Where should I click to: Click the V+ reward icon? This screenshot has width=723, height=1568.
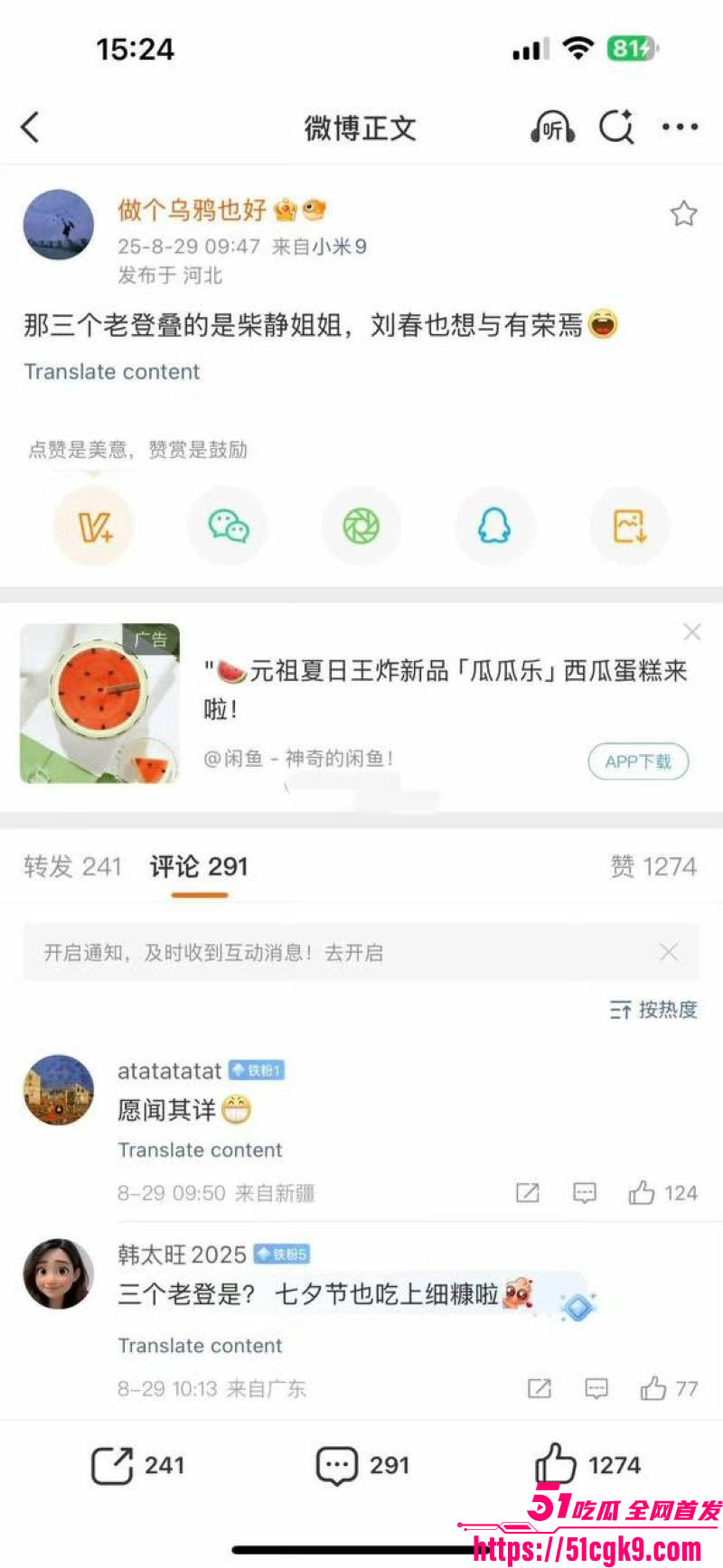[94, 525]
